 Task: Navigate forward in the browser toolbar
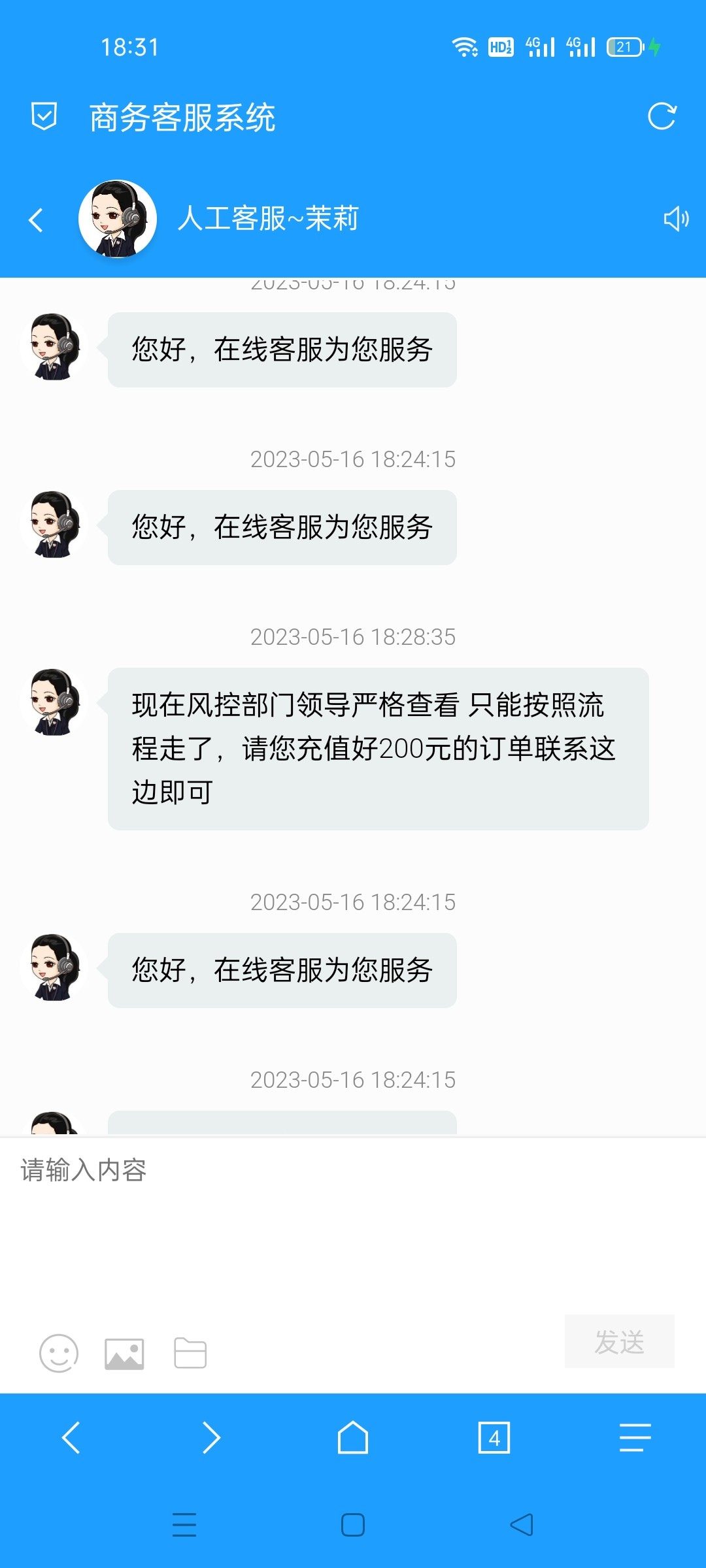(212, 1438)
